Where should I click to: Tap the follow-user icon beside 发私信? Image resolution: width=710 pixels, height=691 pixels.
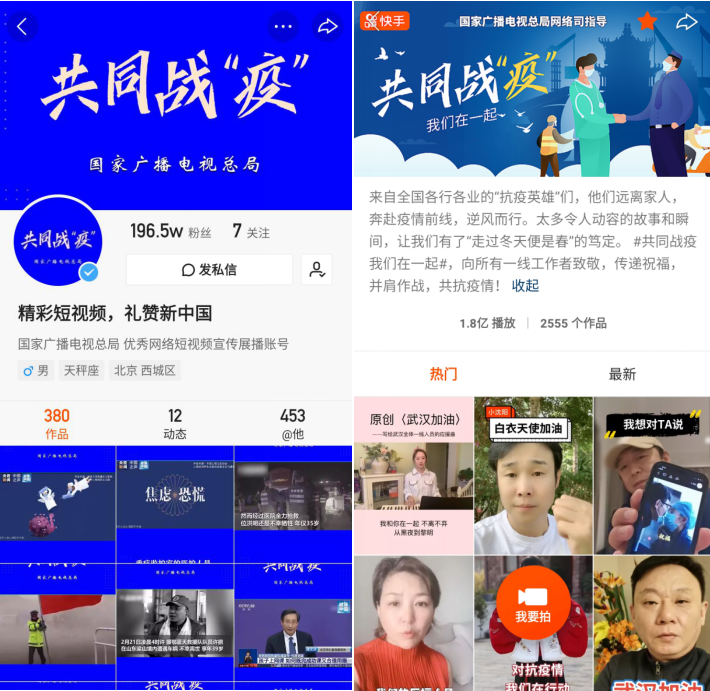pos(316,269)
